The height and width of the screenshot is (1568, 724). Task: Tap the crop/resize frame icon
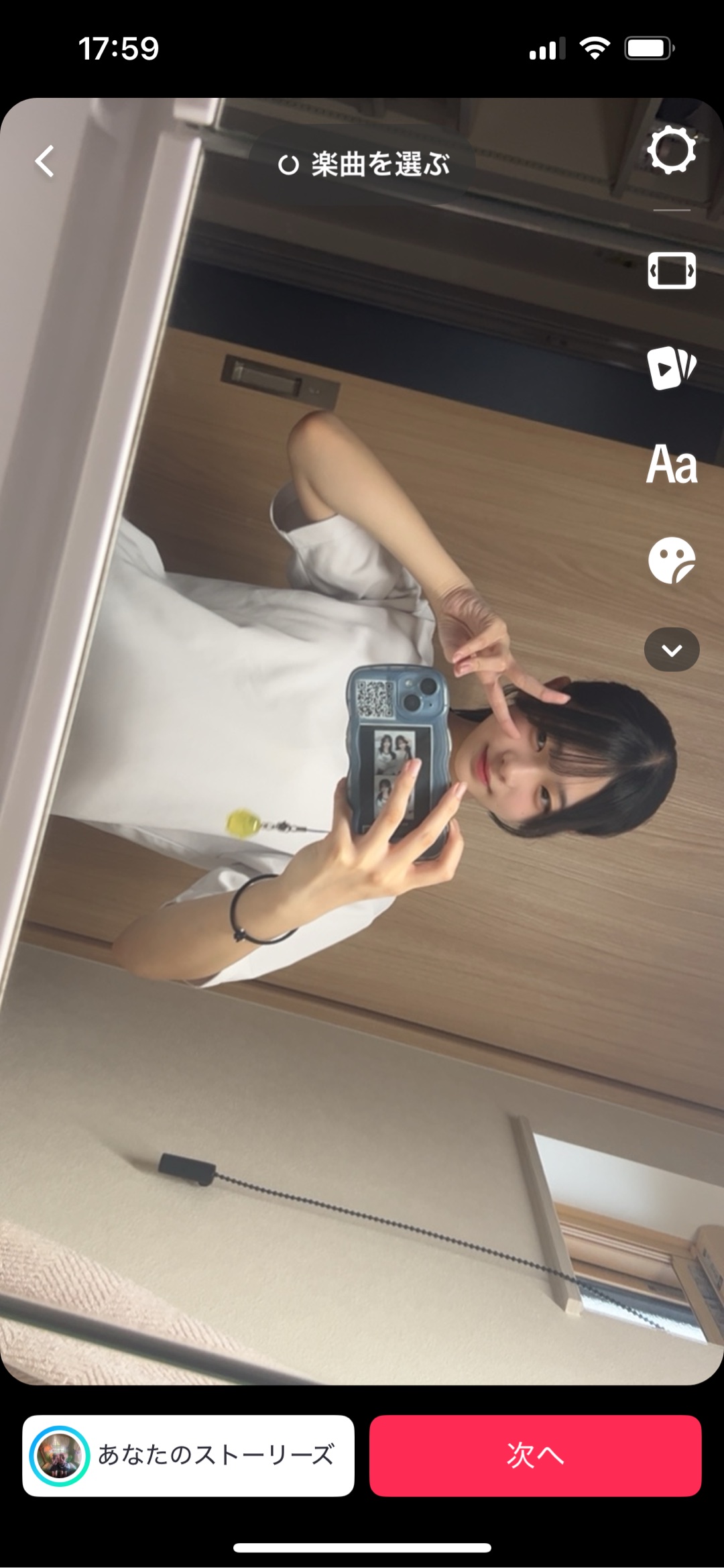pyautogui.click(x=671, y=271)
